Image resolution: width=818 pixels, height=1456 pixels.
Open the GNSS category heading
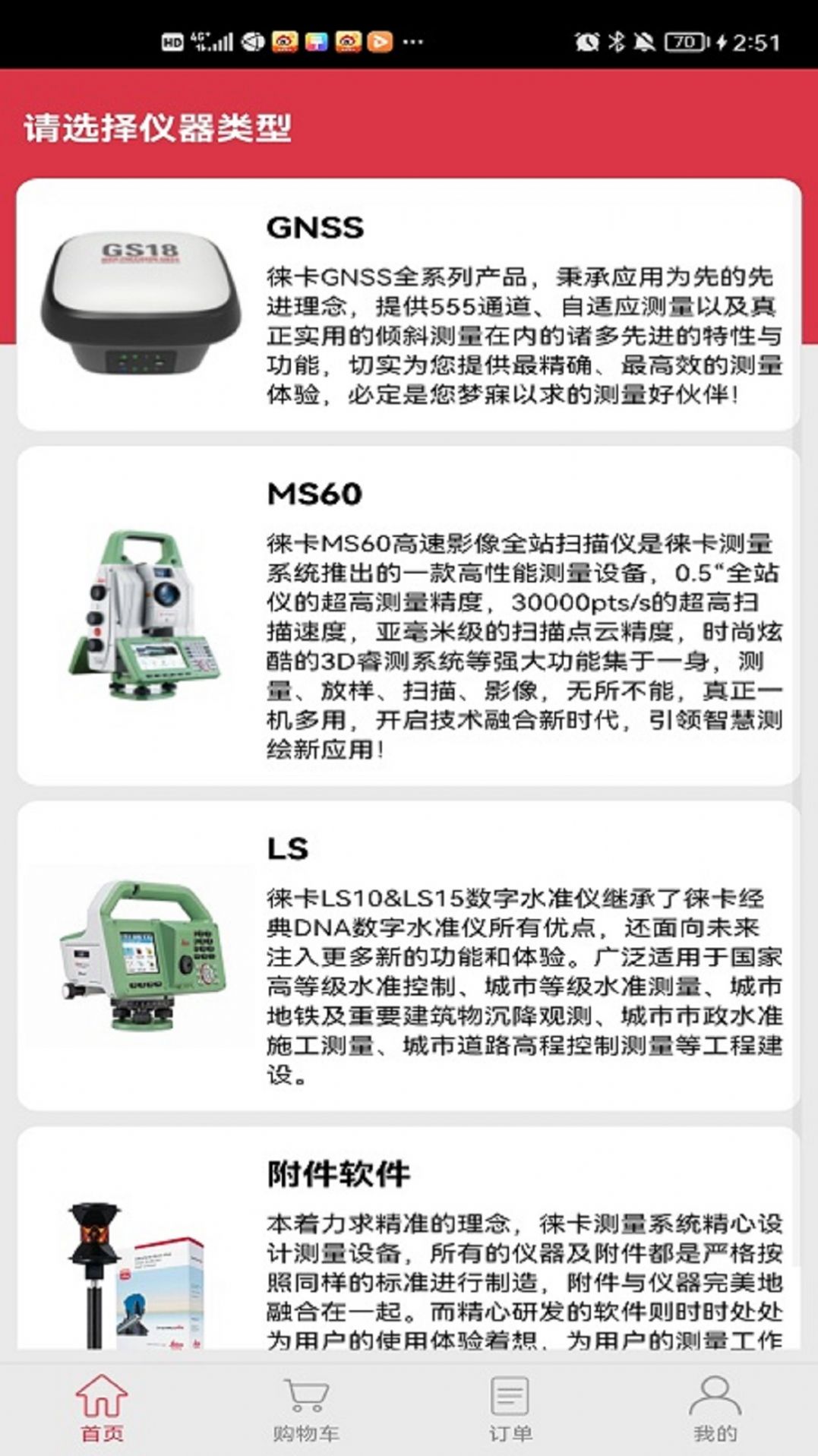coord(316,228)
